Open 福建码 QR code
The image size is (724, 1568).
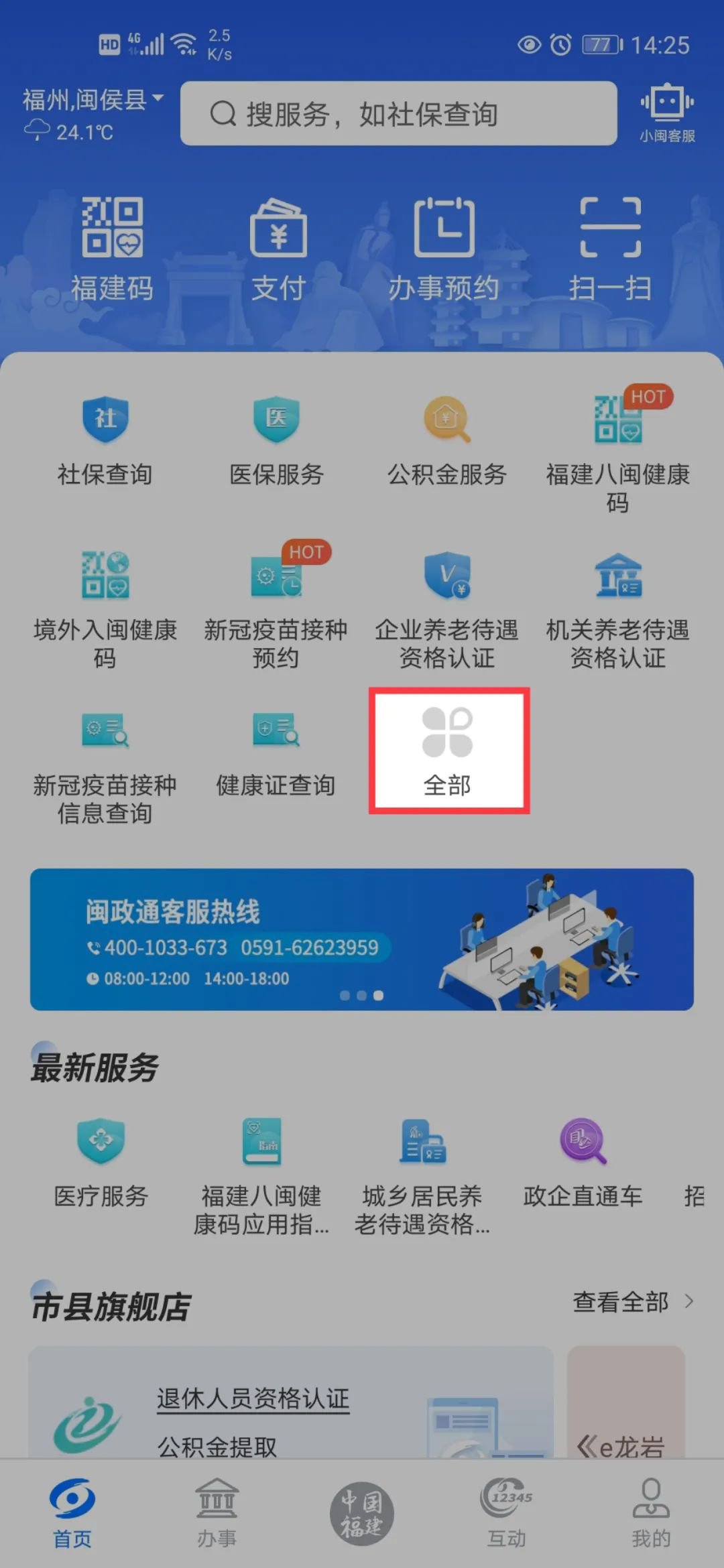[112, 249]
